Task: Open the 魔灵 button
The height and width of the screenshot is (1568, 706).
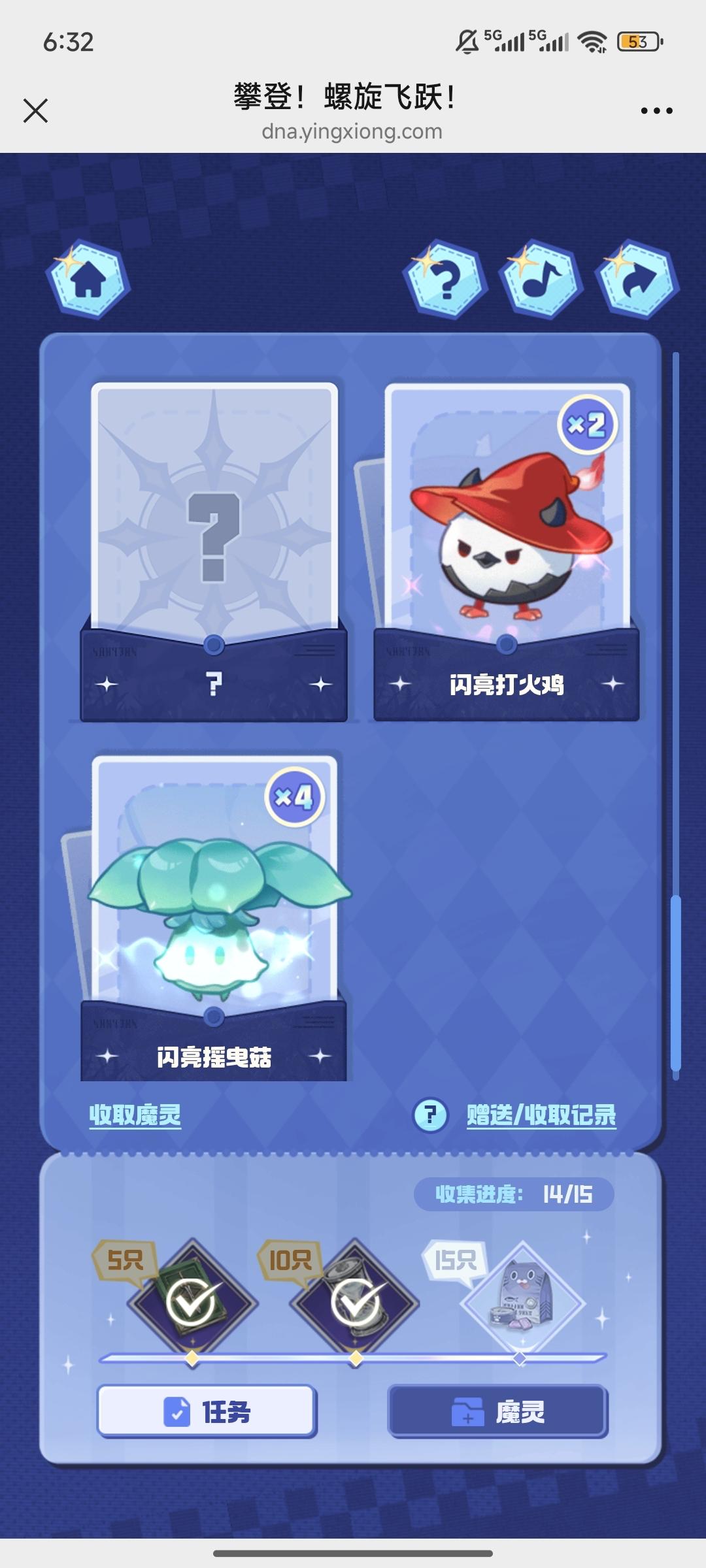Action: coord(497,1411)
